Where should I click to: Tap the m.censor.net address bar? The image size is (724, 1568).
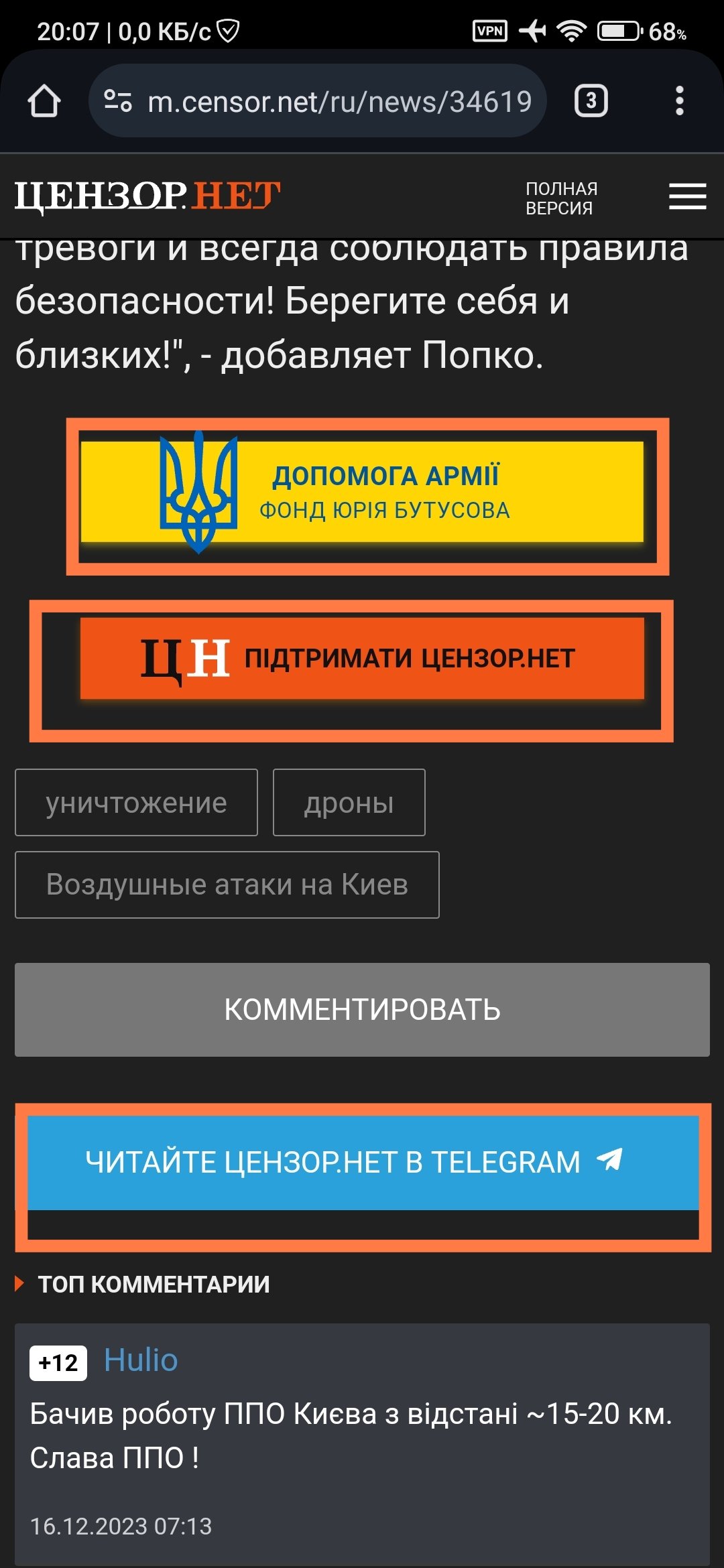point(318,101)
